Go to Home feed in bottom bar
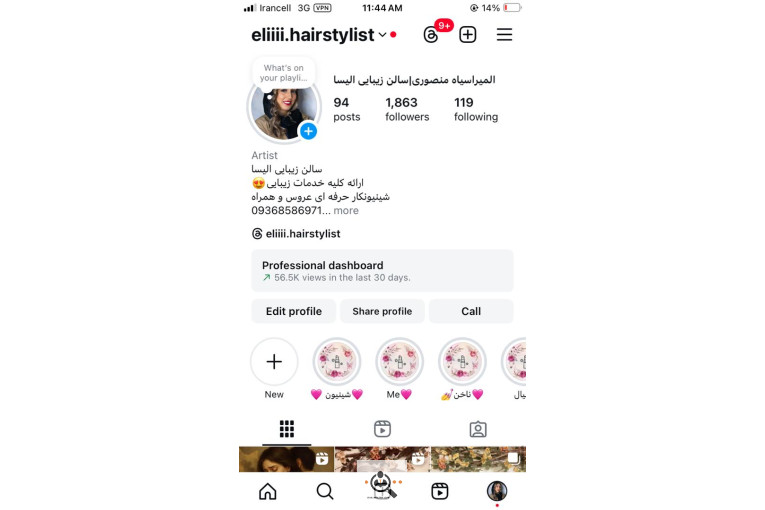The width and height of the screenshot is (765, 510). tap(268, 491)
